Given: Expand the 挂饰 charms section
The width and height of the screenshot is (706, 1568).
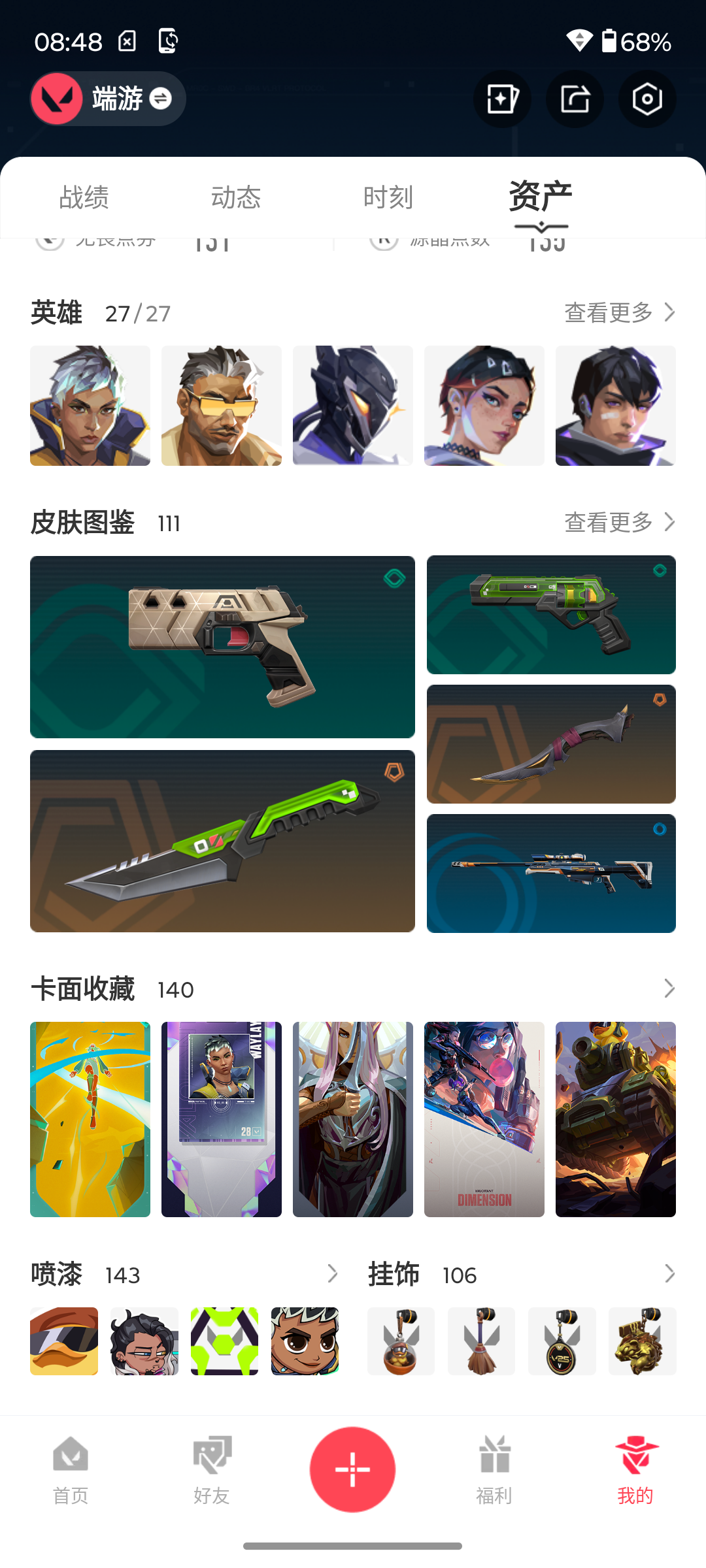Looking at the screenshot, I should tap(669, 1273).
